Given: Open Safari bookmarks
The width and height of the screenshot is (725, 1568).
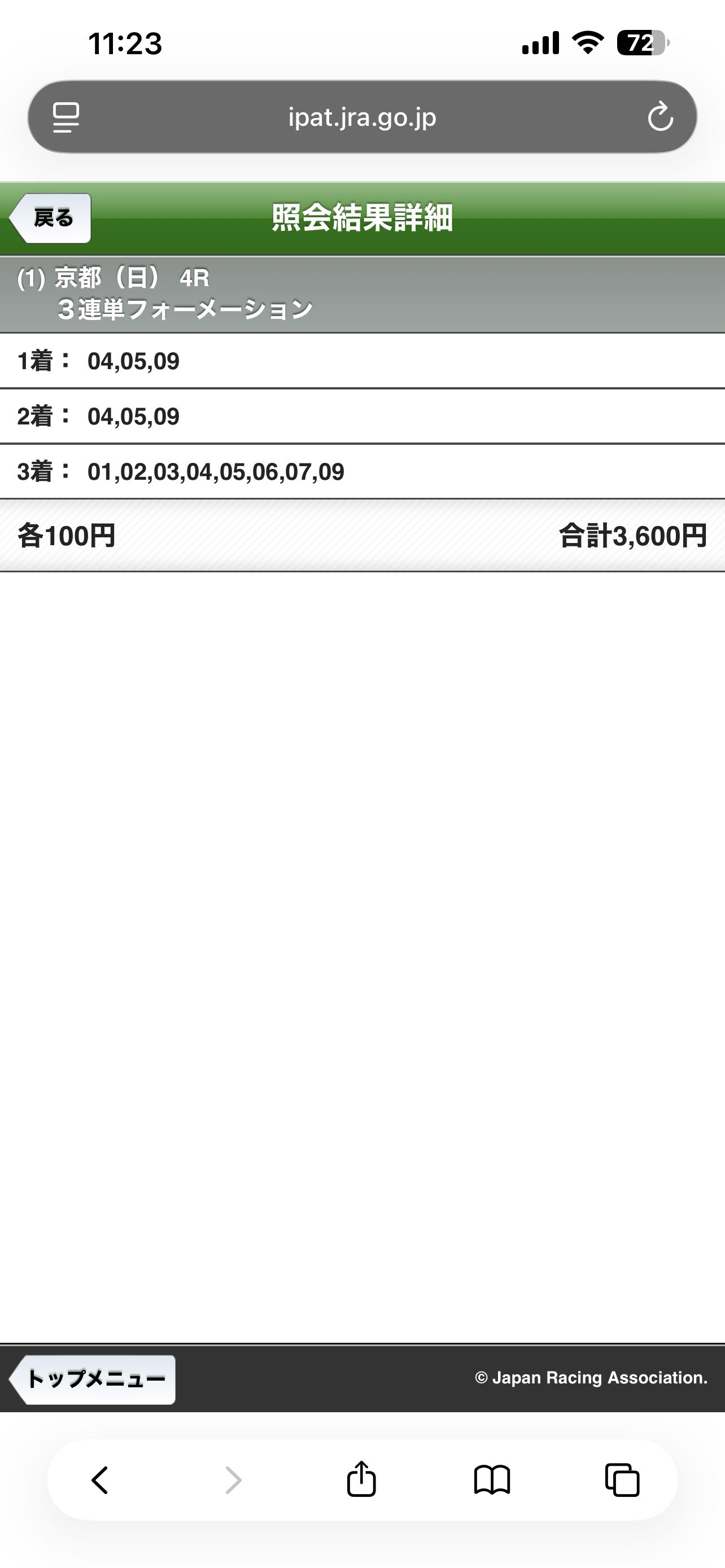Looking at the screenshot, I should click(492, 1480).
